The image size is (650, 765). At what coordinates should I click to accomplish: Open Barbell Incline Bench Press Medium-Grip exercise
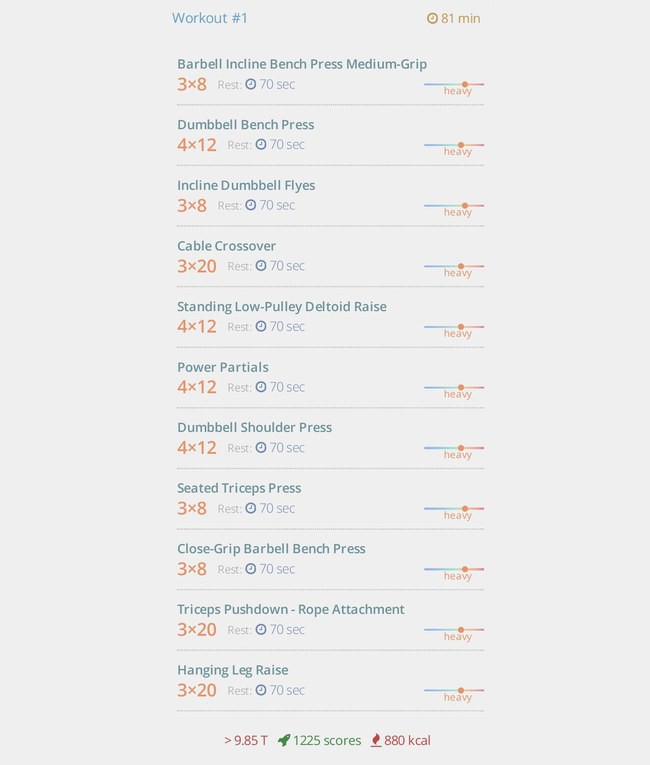click(x=301, y=64)
